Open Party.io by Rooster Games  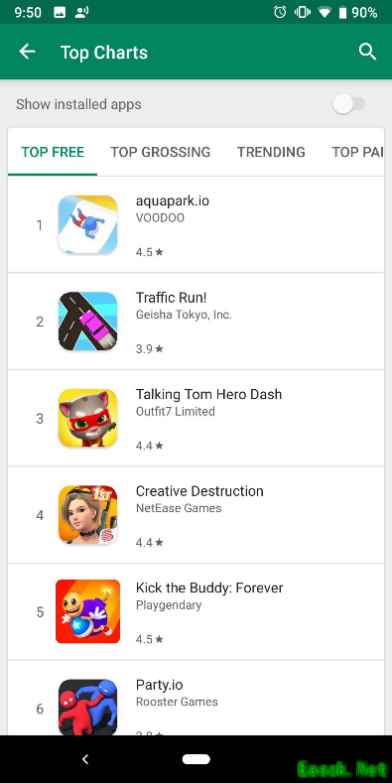click(x=196, y=698)
